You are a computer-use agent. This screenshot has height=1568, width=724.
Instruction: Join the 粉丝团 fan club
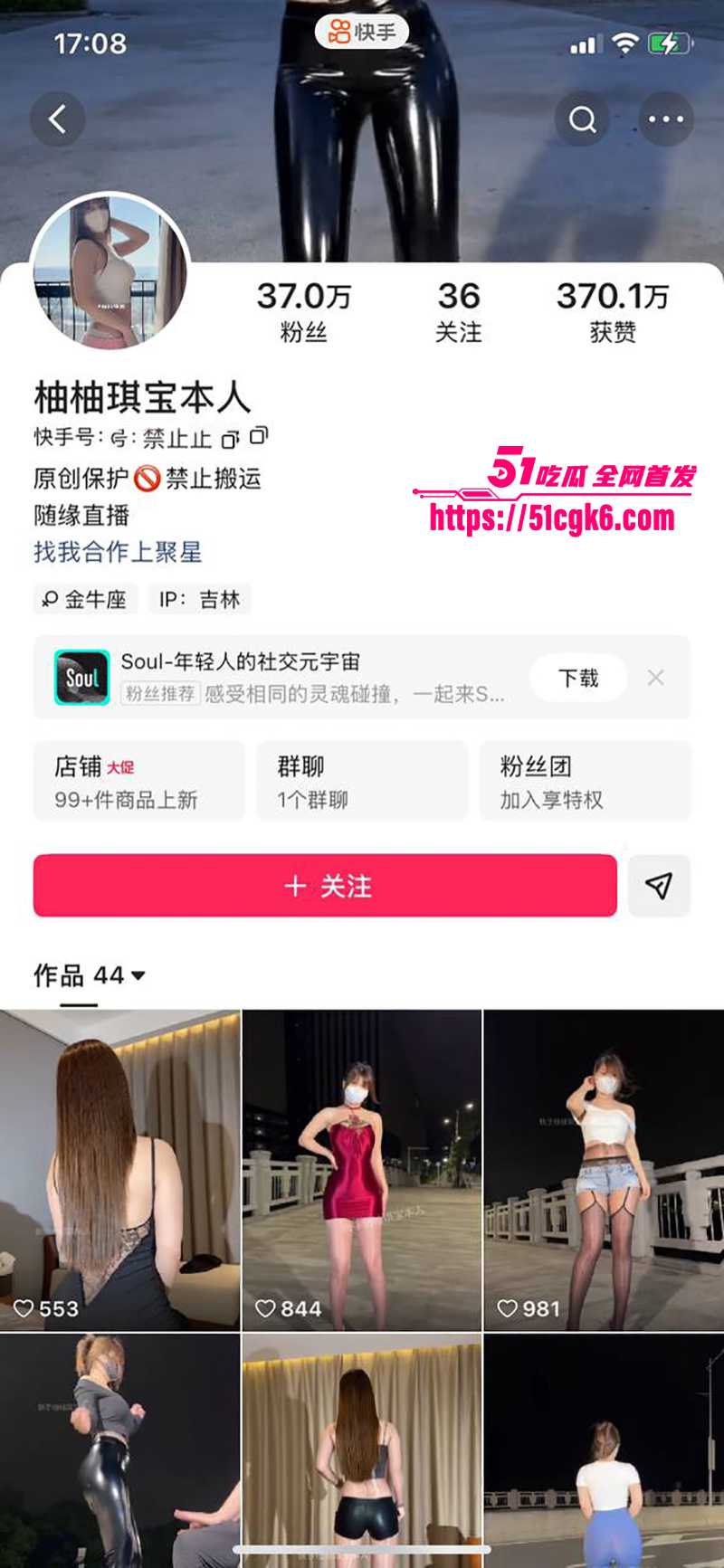[x=586, y=780]
